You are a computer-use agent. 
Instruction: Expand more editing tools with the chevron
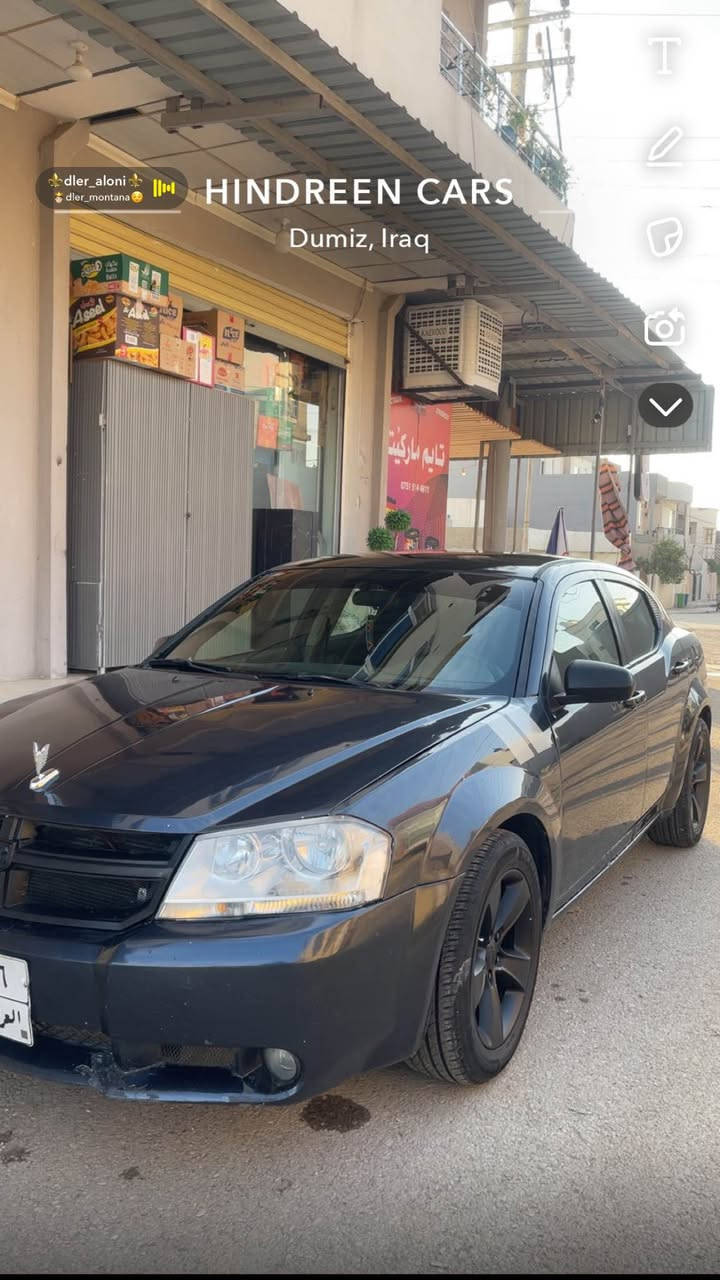pos(666,406)
